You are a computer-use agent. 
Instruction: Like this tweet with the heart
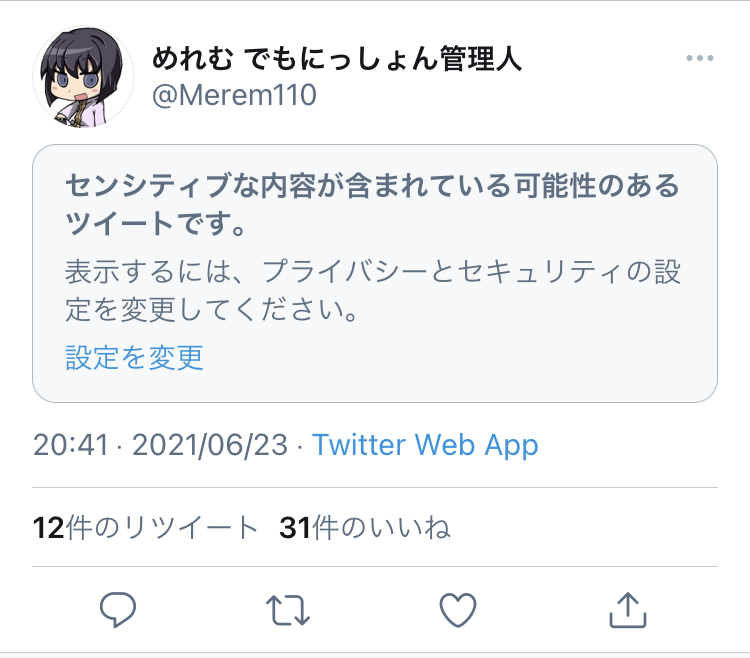click(458, 609)
